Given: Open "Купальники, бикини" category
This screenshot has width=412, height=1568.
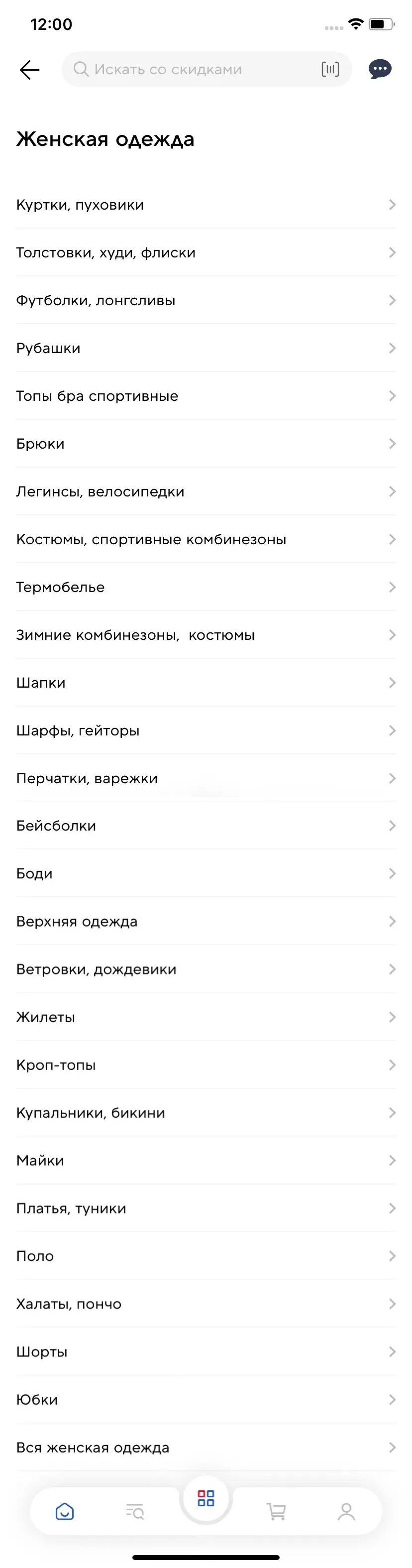Looking at the screenshot, I should coord(206,1113).
